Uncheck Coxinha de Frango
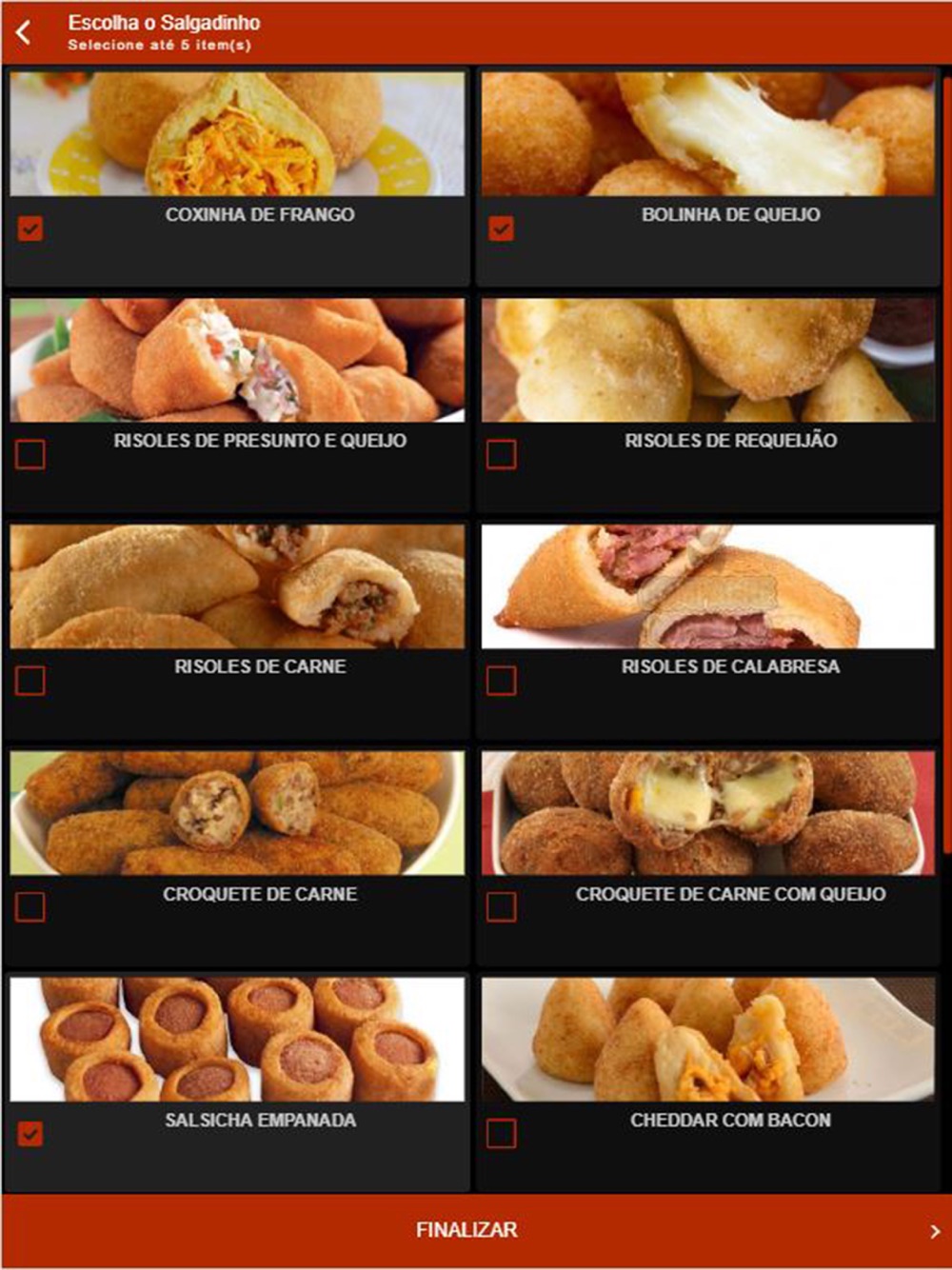This screenshot has height=1270, width=952. coord(30,228)
